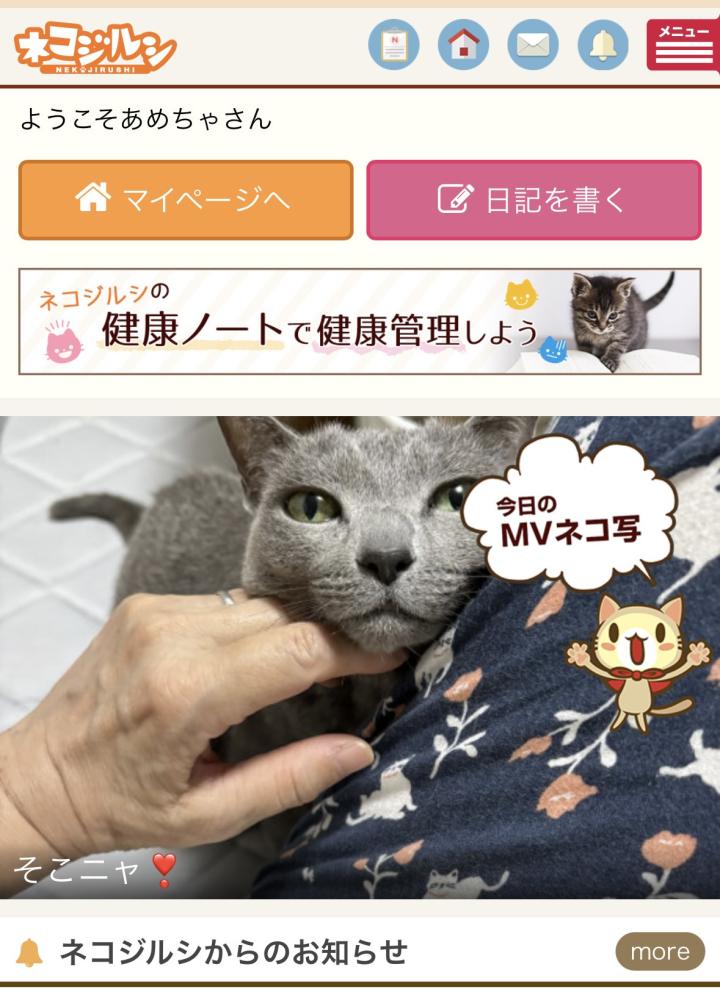Go to the home icon
This screenshot has height=992, width=720.
pyautogui.click(x=463, y=45)
